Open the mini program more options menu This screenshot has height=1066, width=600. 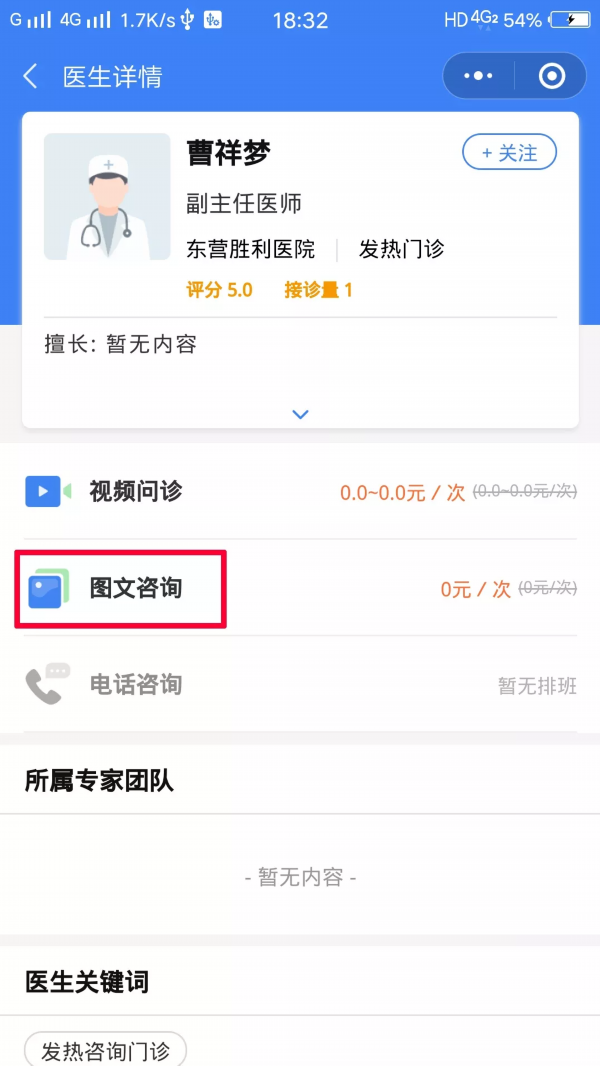click(479, 76)
